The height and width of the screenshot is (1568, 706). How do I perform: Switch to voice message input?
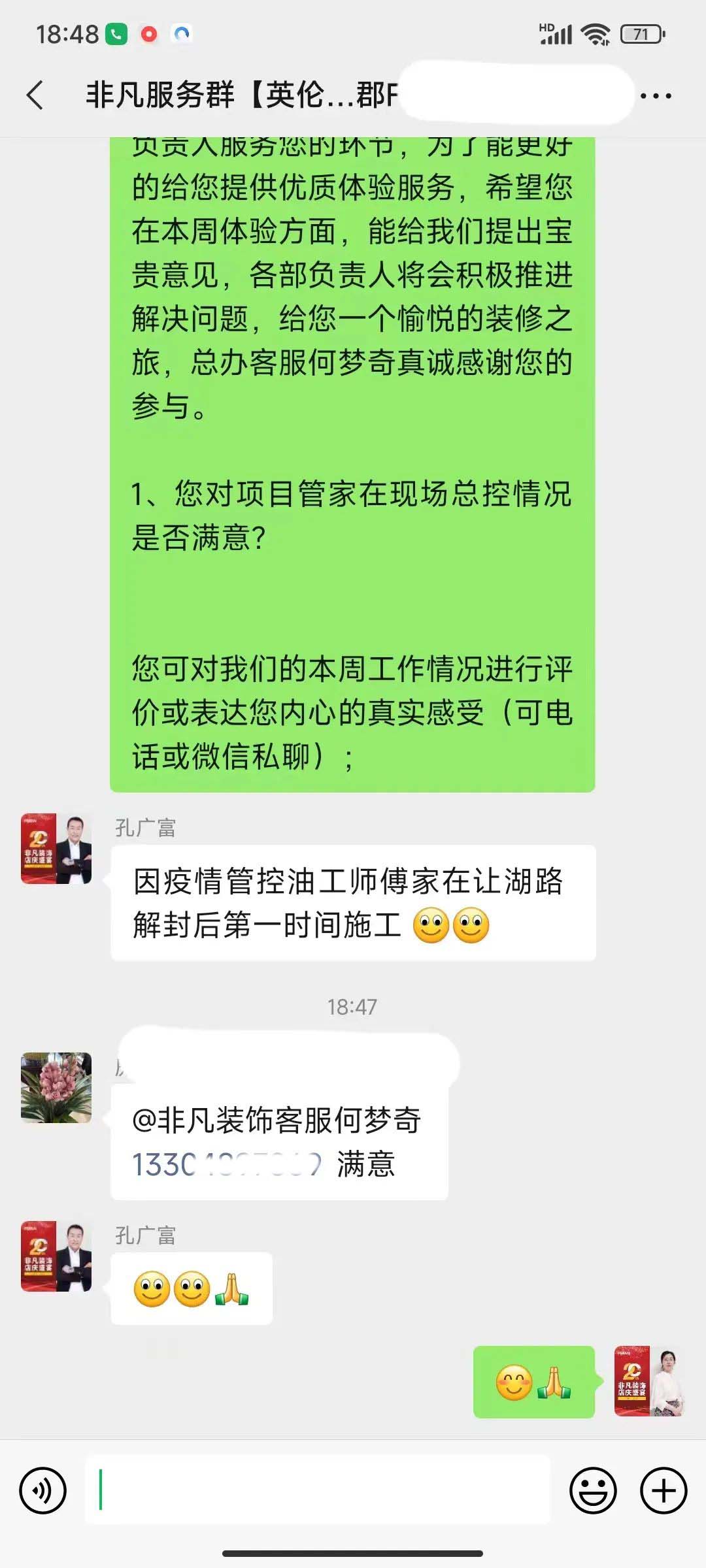point(43,1490)
